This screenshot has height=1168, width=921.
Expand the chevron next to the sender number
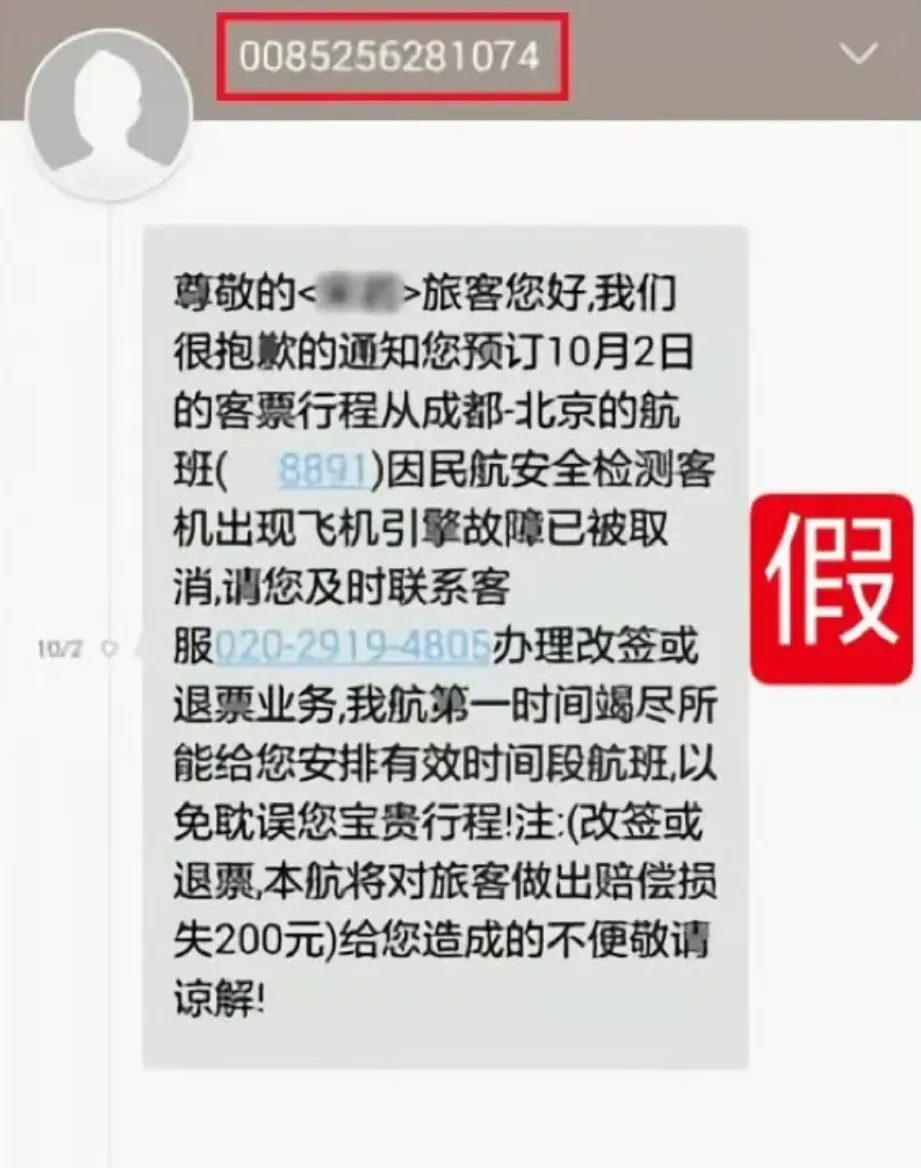pos(859,54)
